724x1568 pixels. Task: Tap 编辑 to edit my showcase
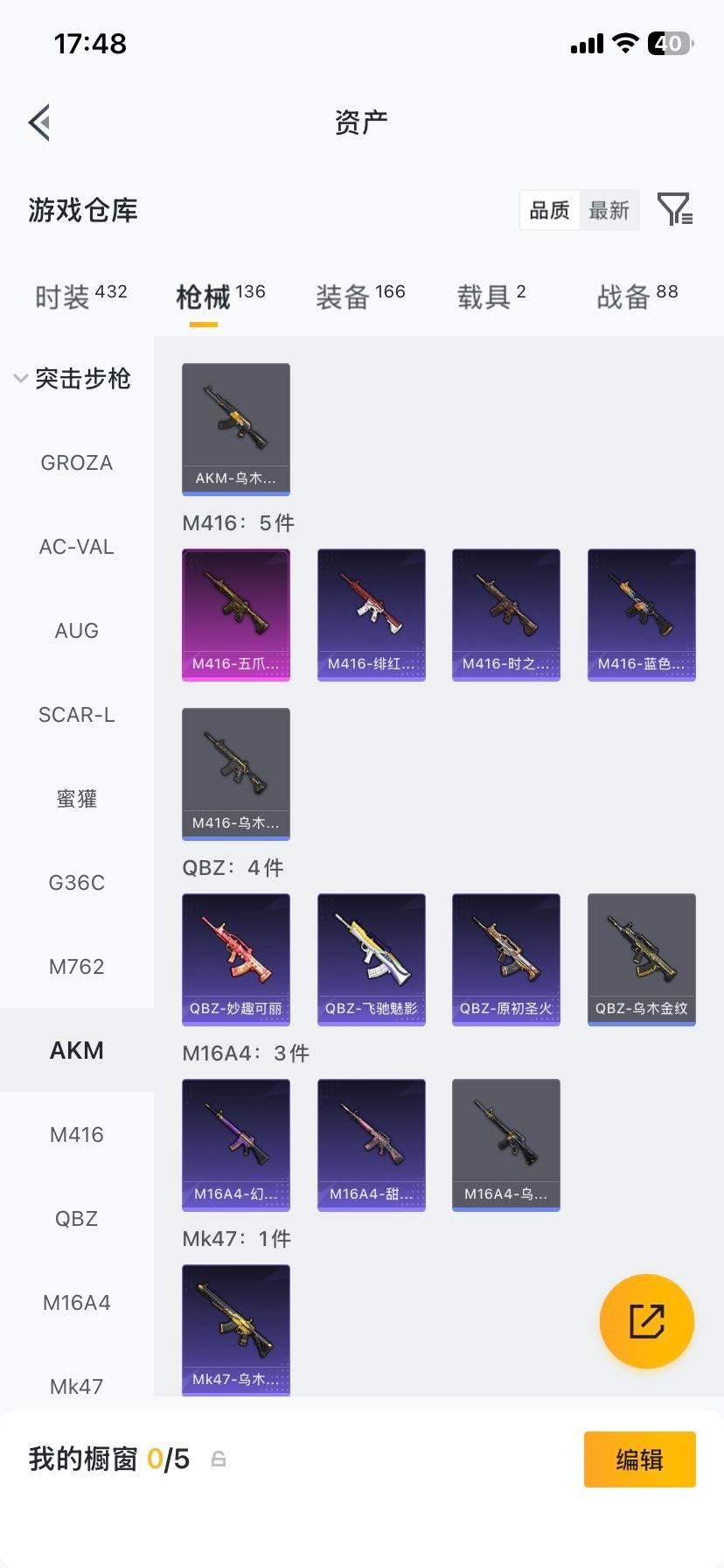tap(639, 1459)
